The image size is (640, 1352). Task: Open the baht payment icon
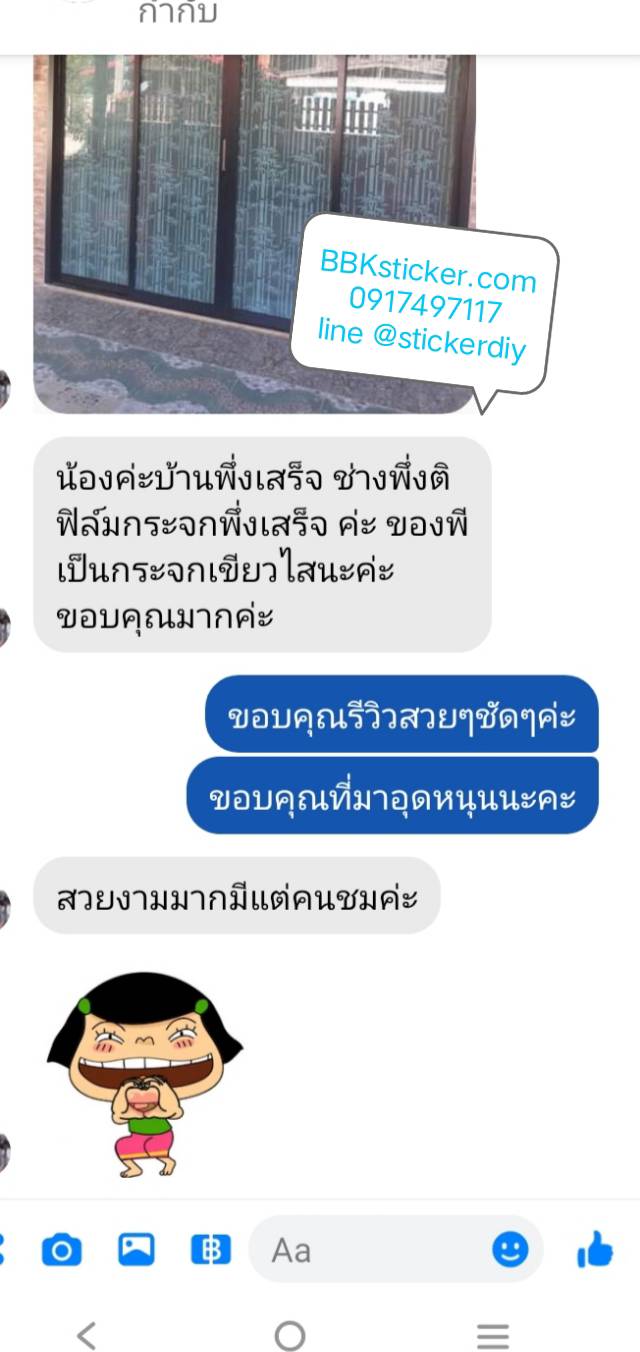tap(210, 1249)
